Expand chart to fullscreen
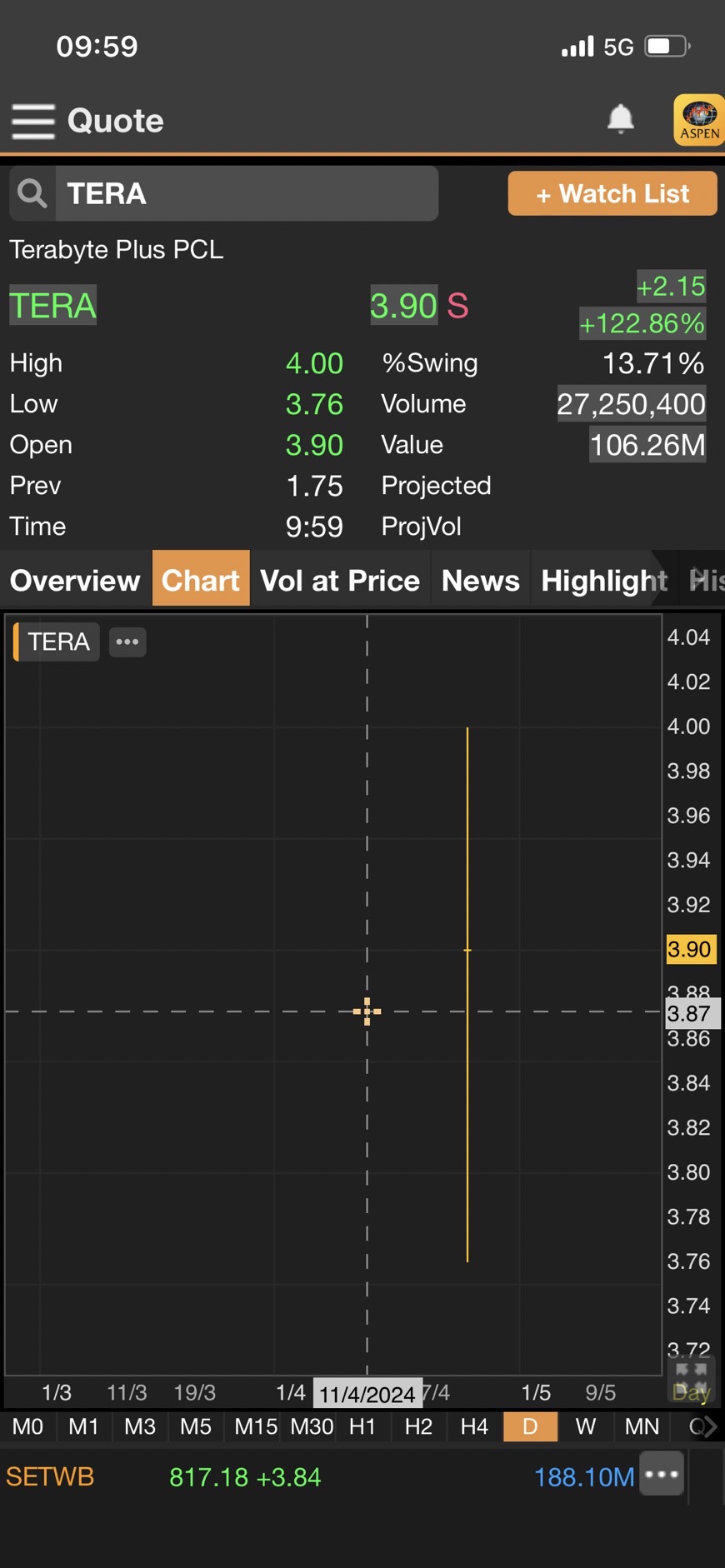725x1568 pixels. tap(691, 1378)
